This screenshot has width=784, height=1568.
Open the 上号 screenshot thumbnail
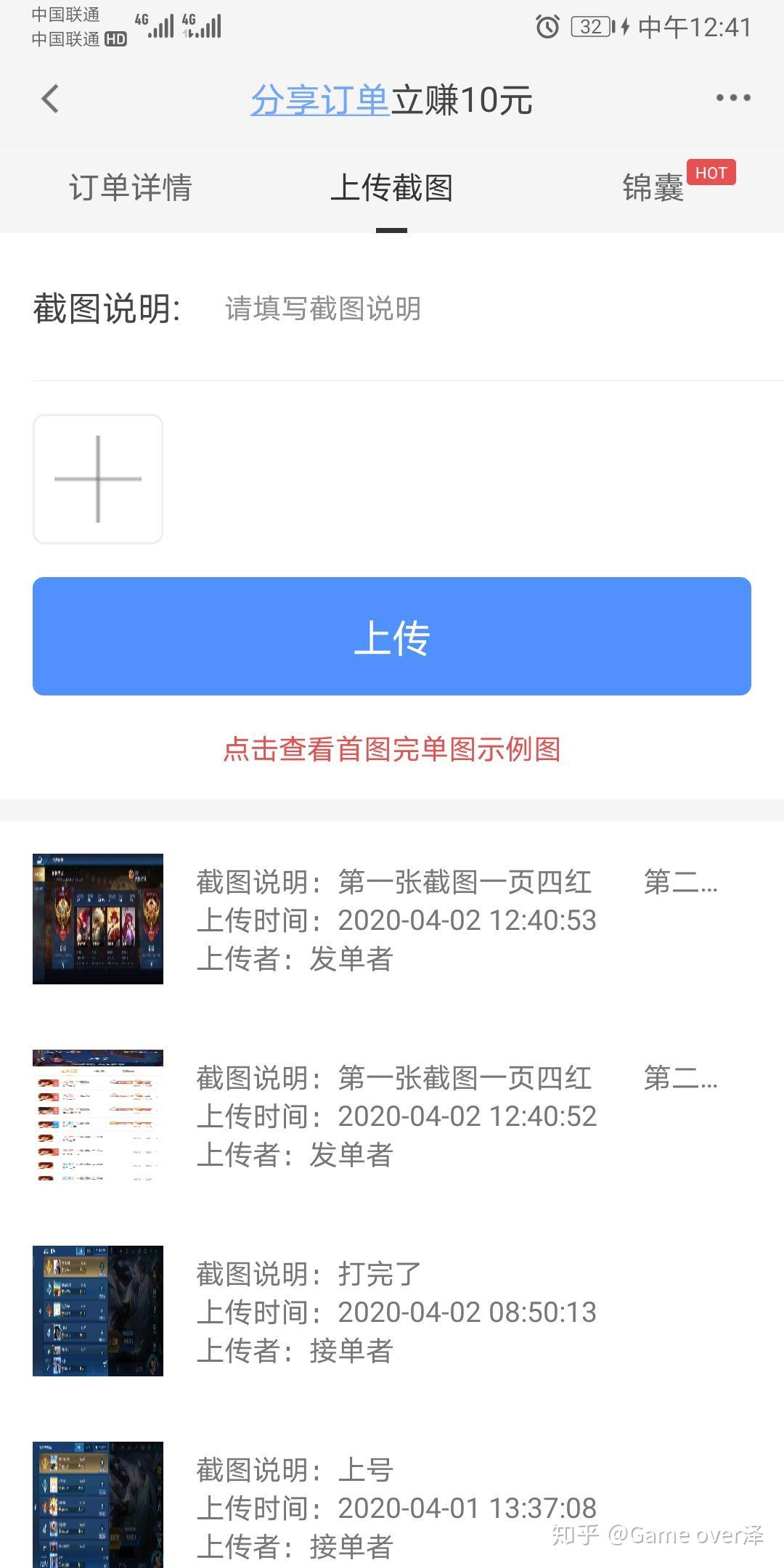pos(98,1503)
